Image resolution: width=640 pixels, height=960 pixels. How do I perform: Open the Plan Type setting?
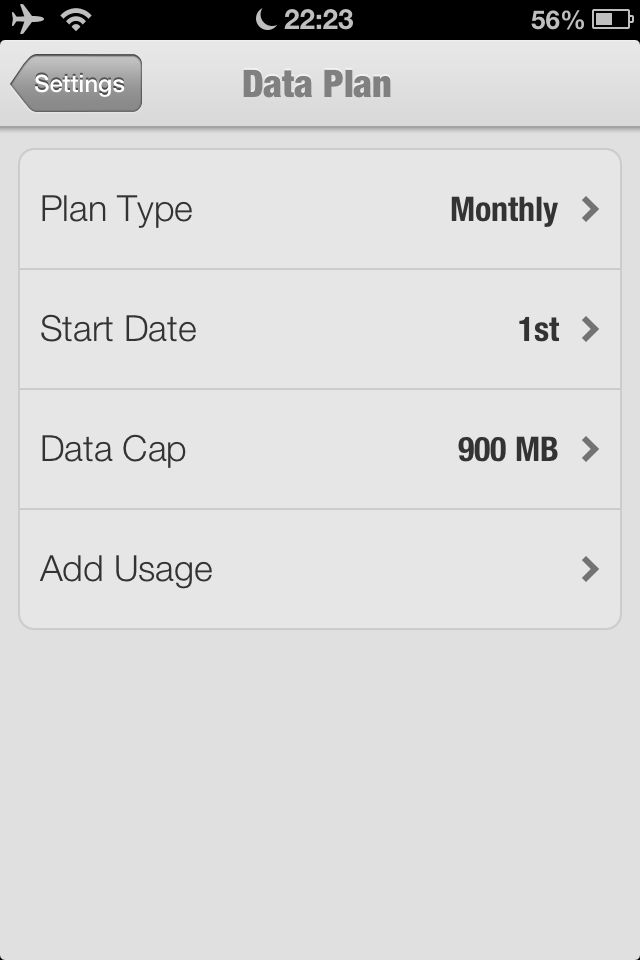pyautogui.click(x=320, y=210)
